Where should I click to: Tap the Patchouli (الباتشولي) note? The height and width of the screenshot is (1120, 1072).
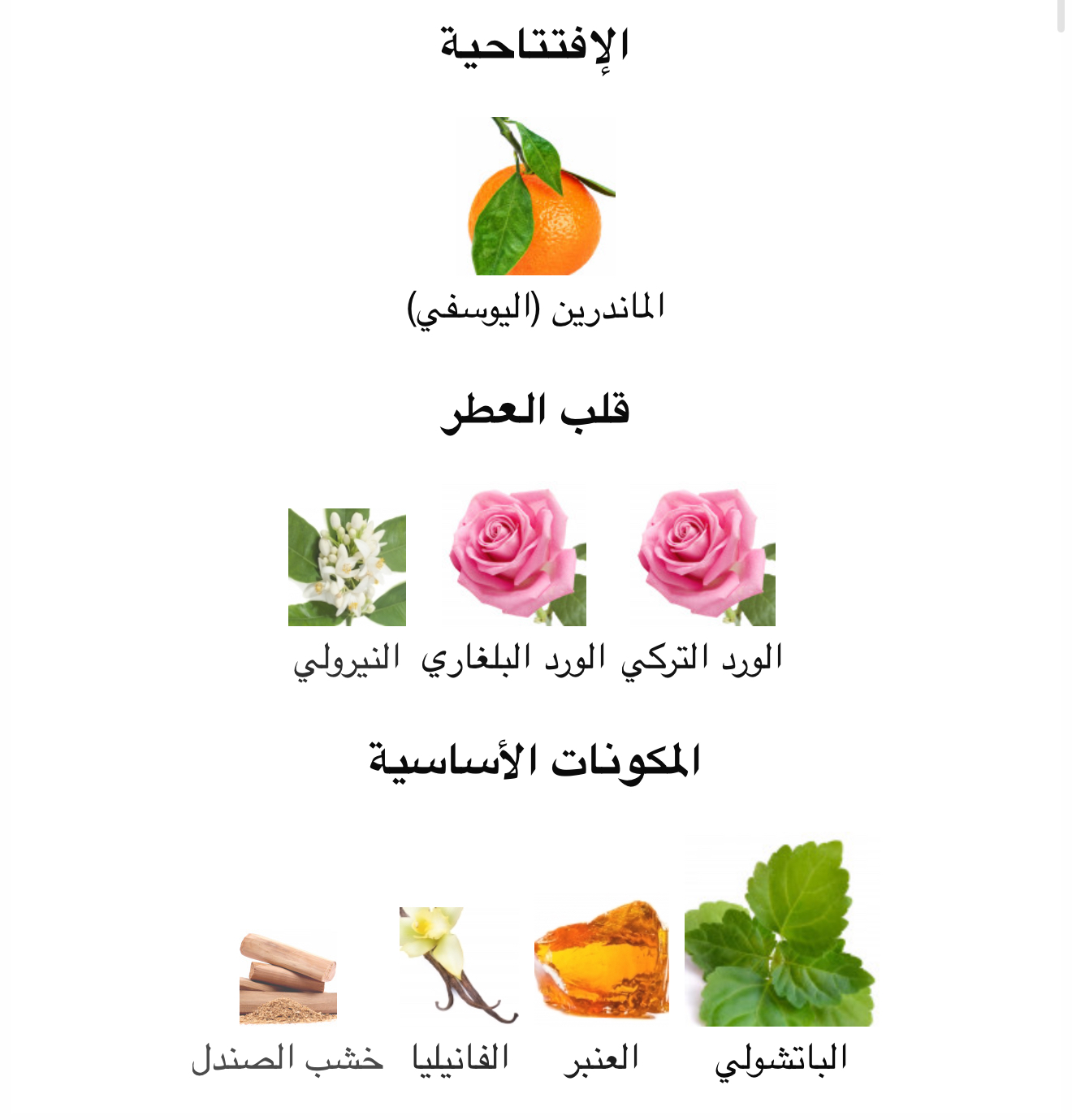pos(780,934)
